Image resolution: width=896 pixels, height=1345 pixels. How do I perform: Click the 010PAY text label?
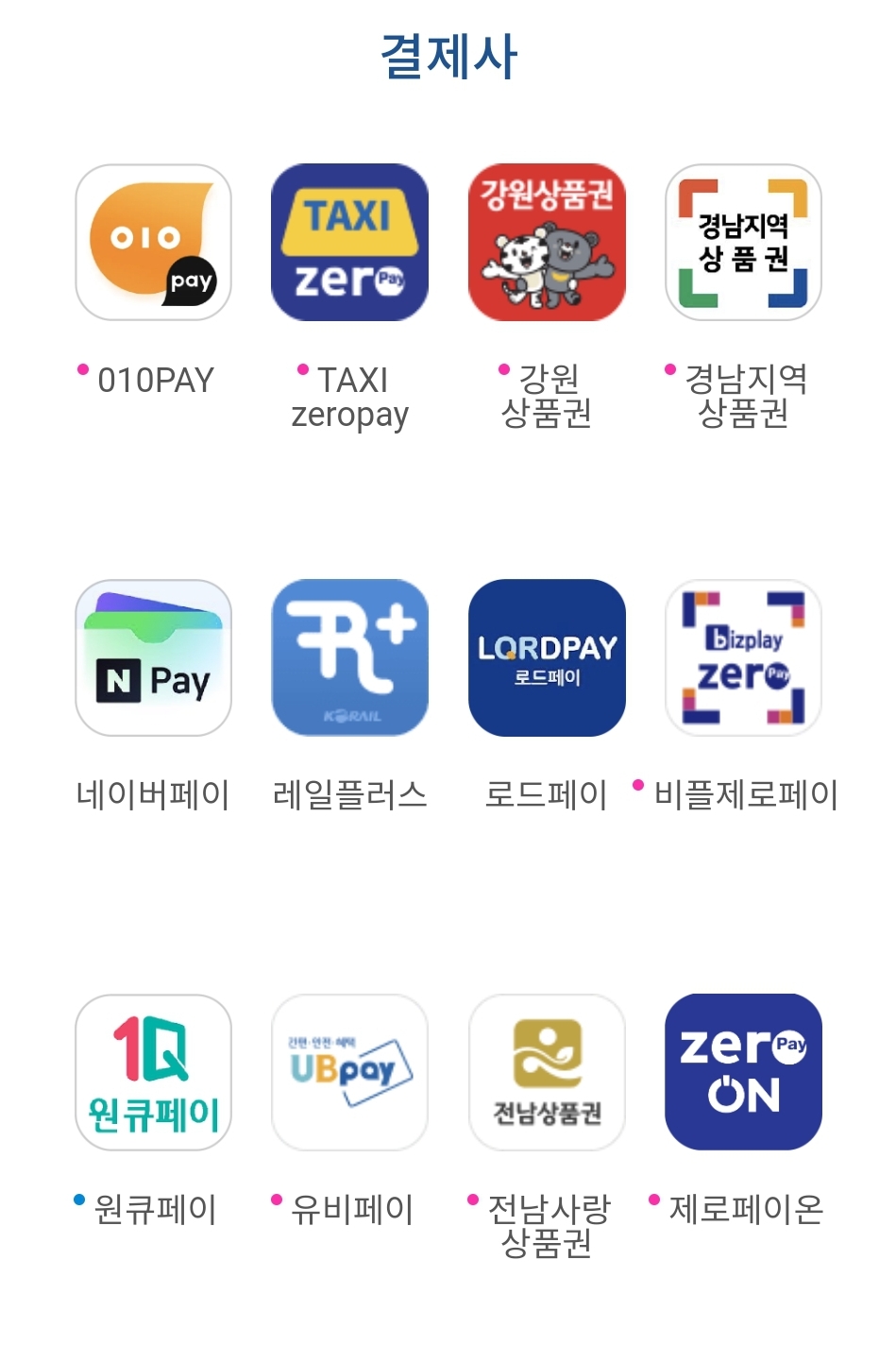(154, 380)
